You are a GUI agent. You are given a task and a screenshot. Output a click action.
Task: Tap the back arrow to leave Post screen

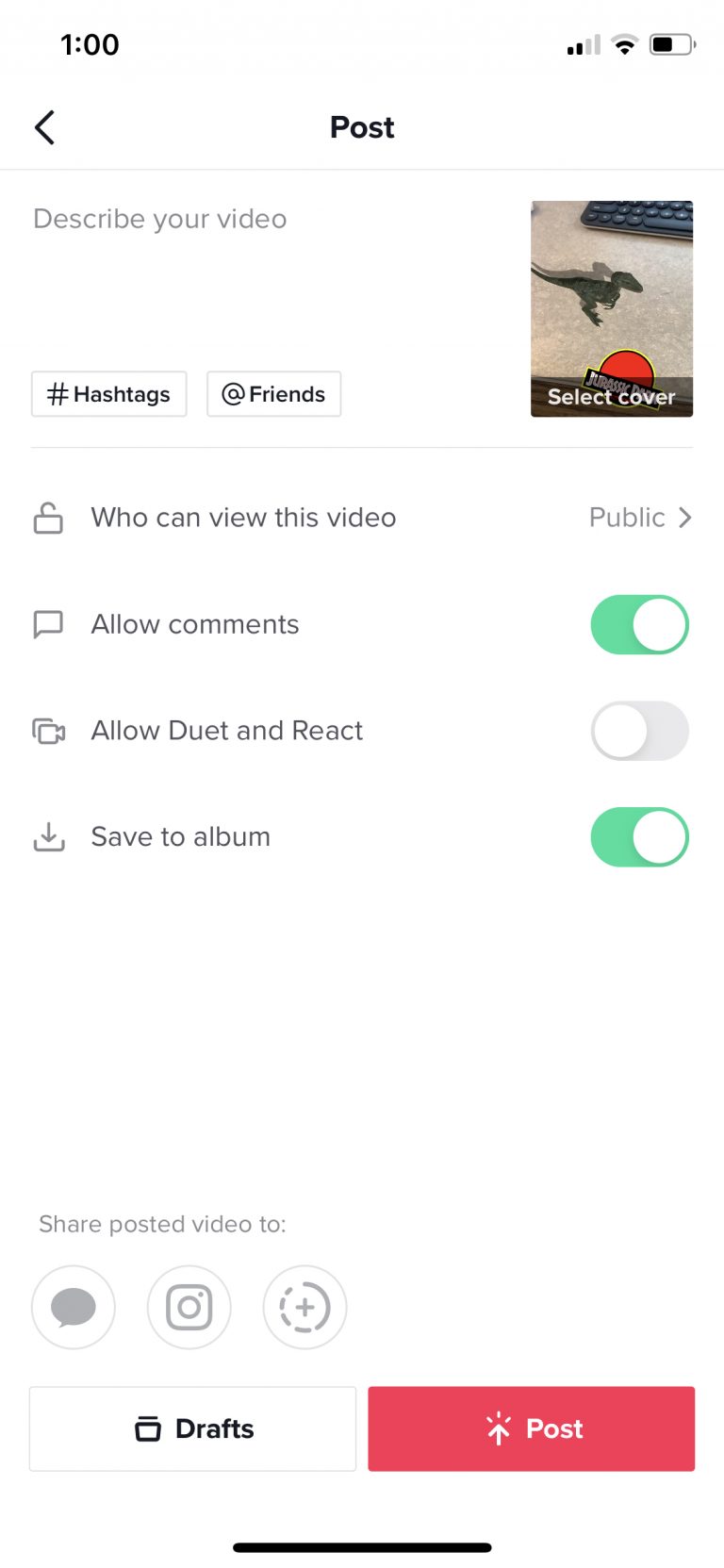44,127
